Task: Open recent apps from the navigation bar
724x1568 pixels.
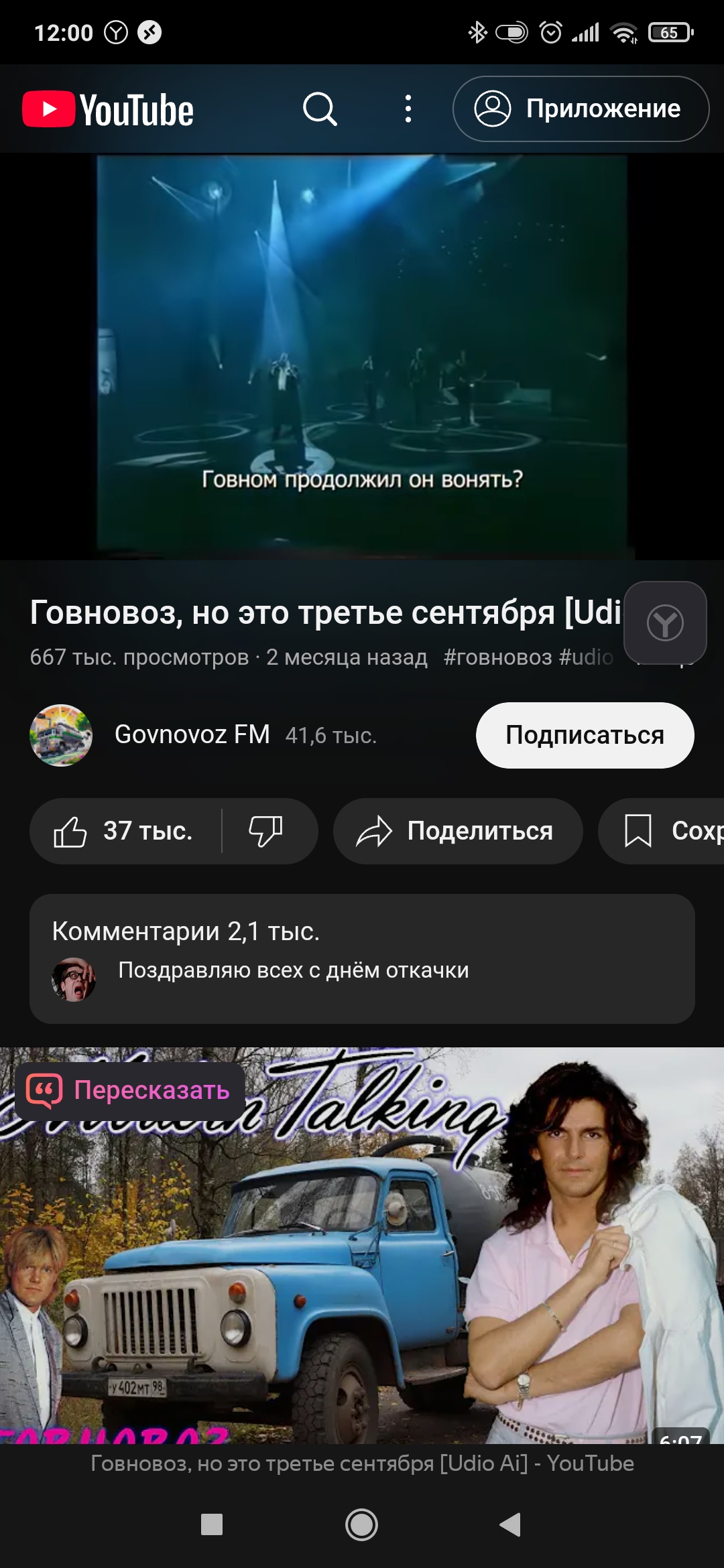Action: (x=212, y=1524)
